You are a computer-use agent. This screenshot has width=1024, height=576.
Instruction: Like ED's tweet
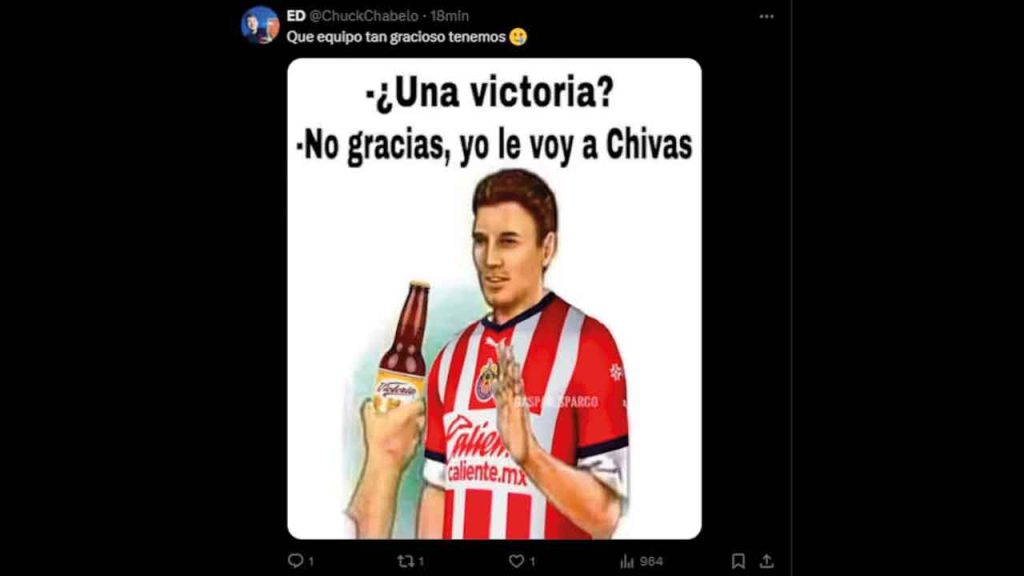coord(517,561)
